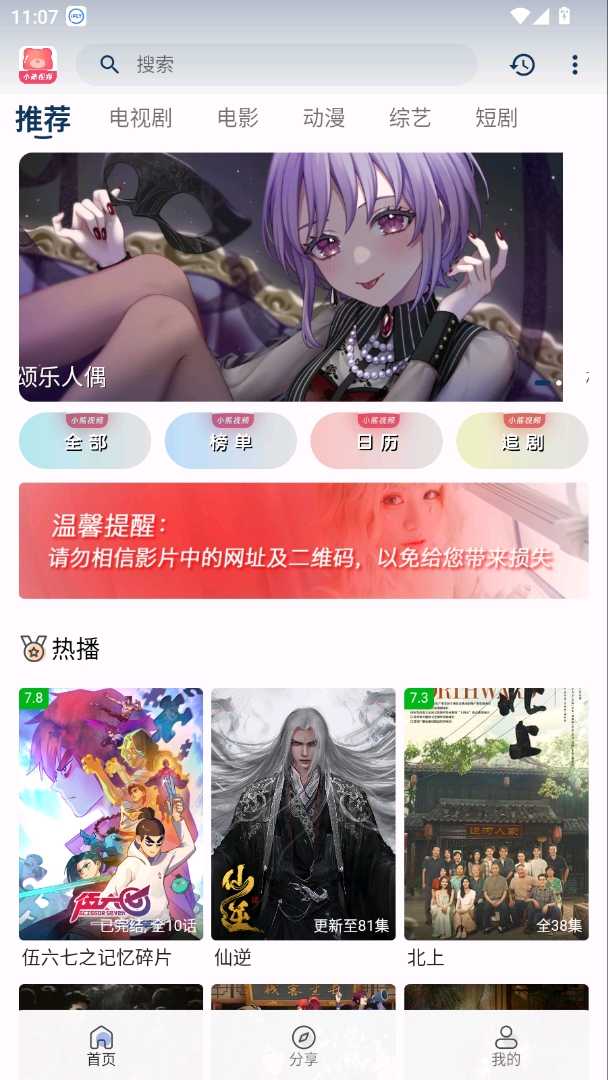Switch to the 电视剧 tab
Viewport: 608px width, 1080px height.
point(141,118)
